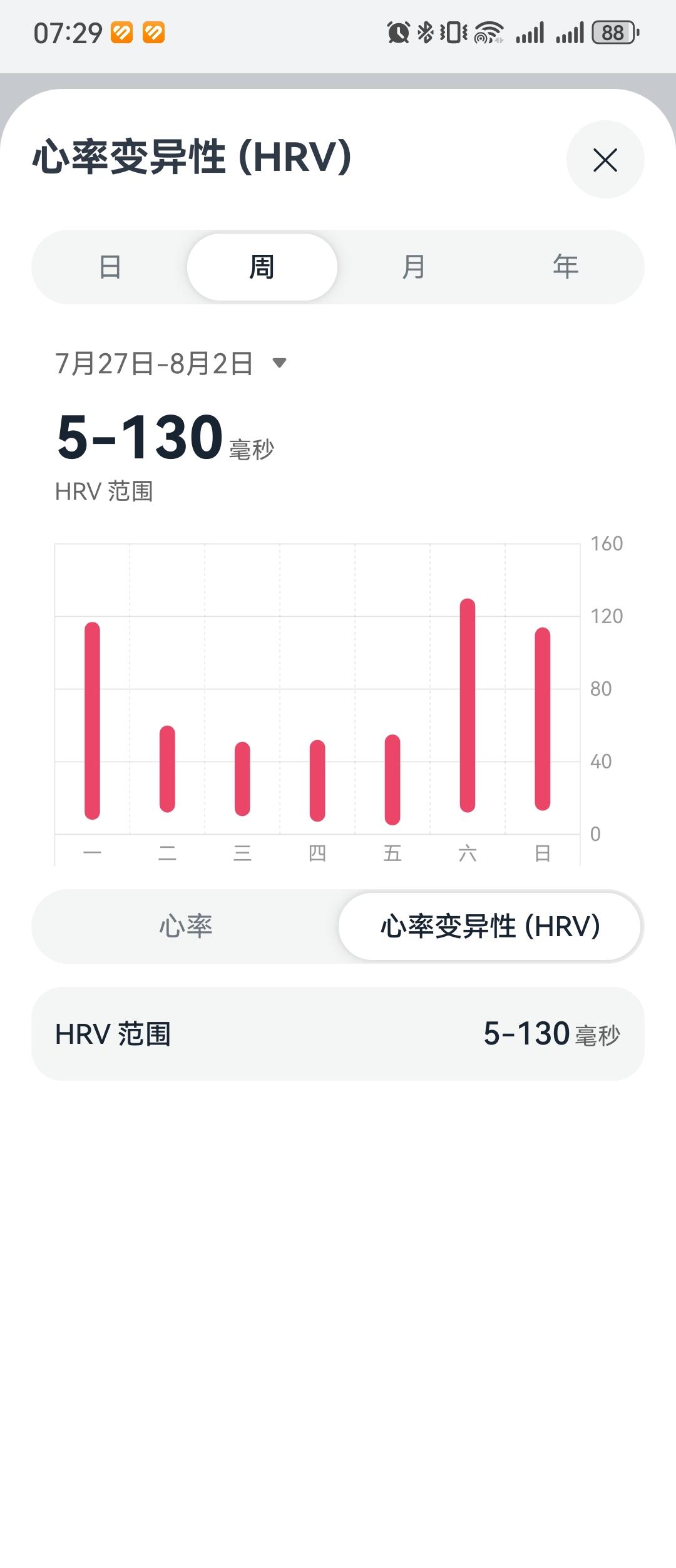Switch to the 年 (year) view

[565, 267]
